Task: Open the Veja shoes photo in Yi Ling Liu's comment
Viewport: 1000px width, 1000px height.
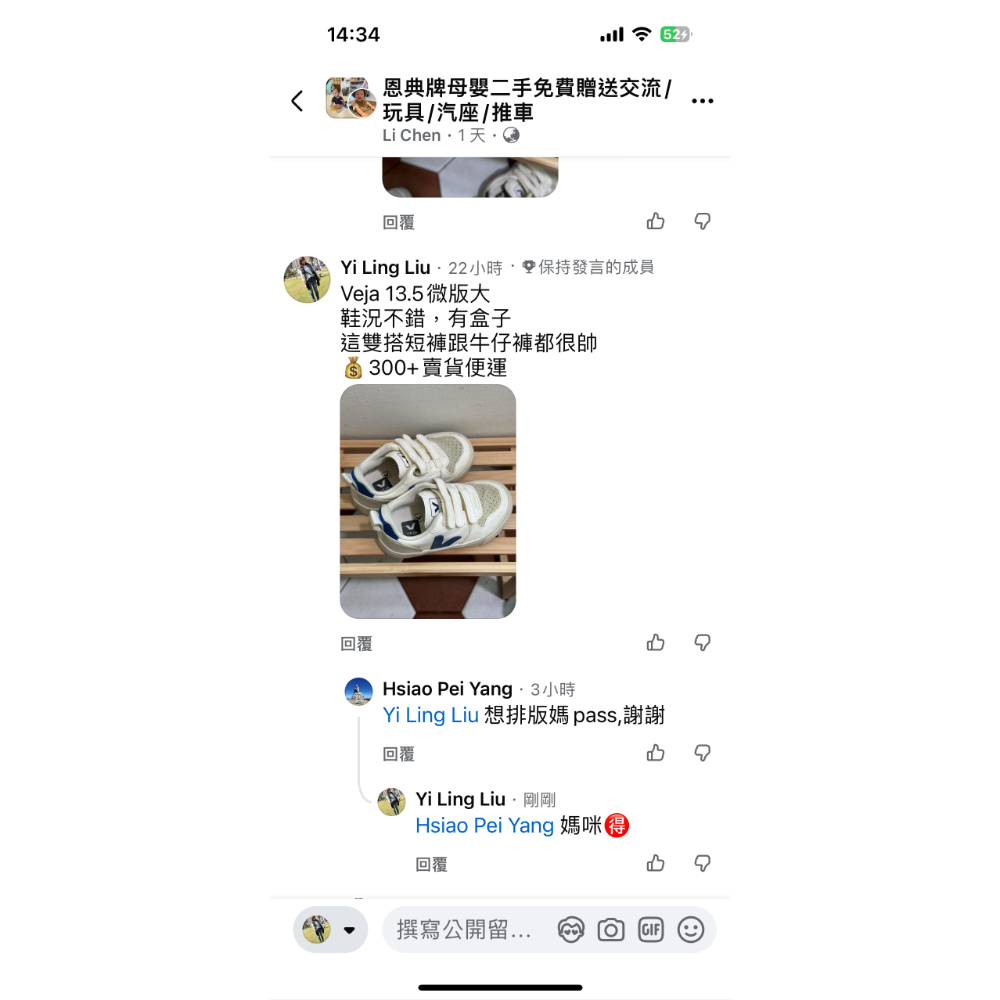Action: [428, 501]
